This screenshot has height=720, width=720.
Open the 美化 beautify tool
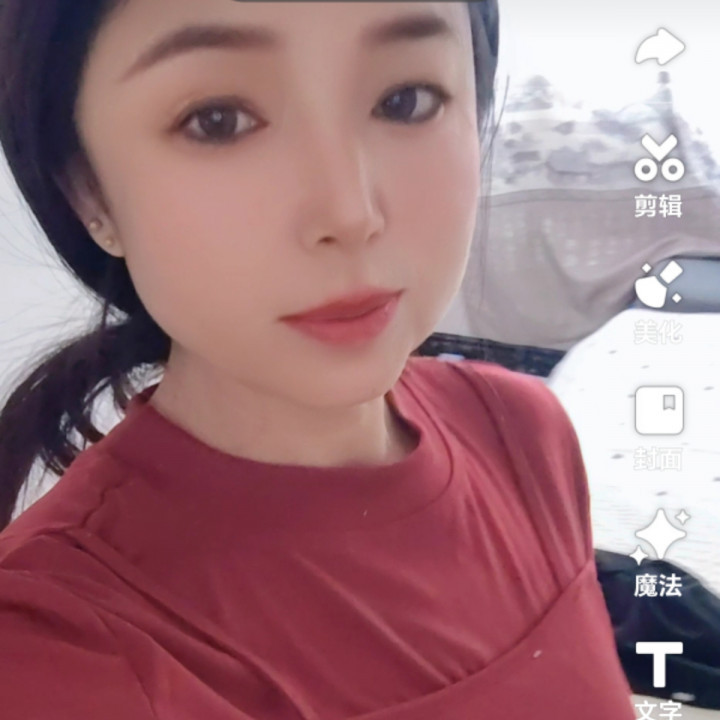(x=659, y=300)
